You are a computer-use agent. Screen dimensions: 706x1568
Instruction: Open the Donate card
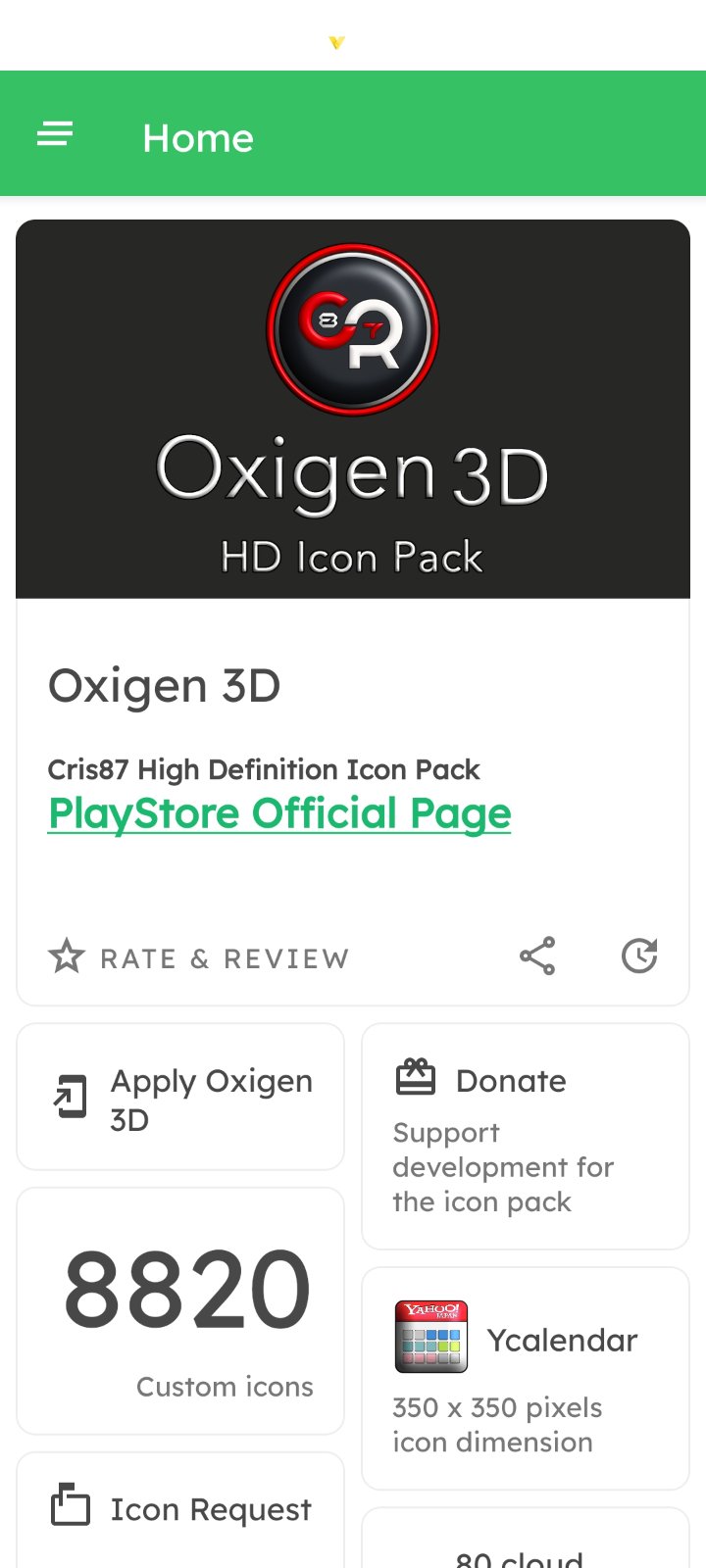click(526, 1137)
